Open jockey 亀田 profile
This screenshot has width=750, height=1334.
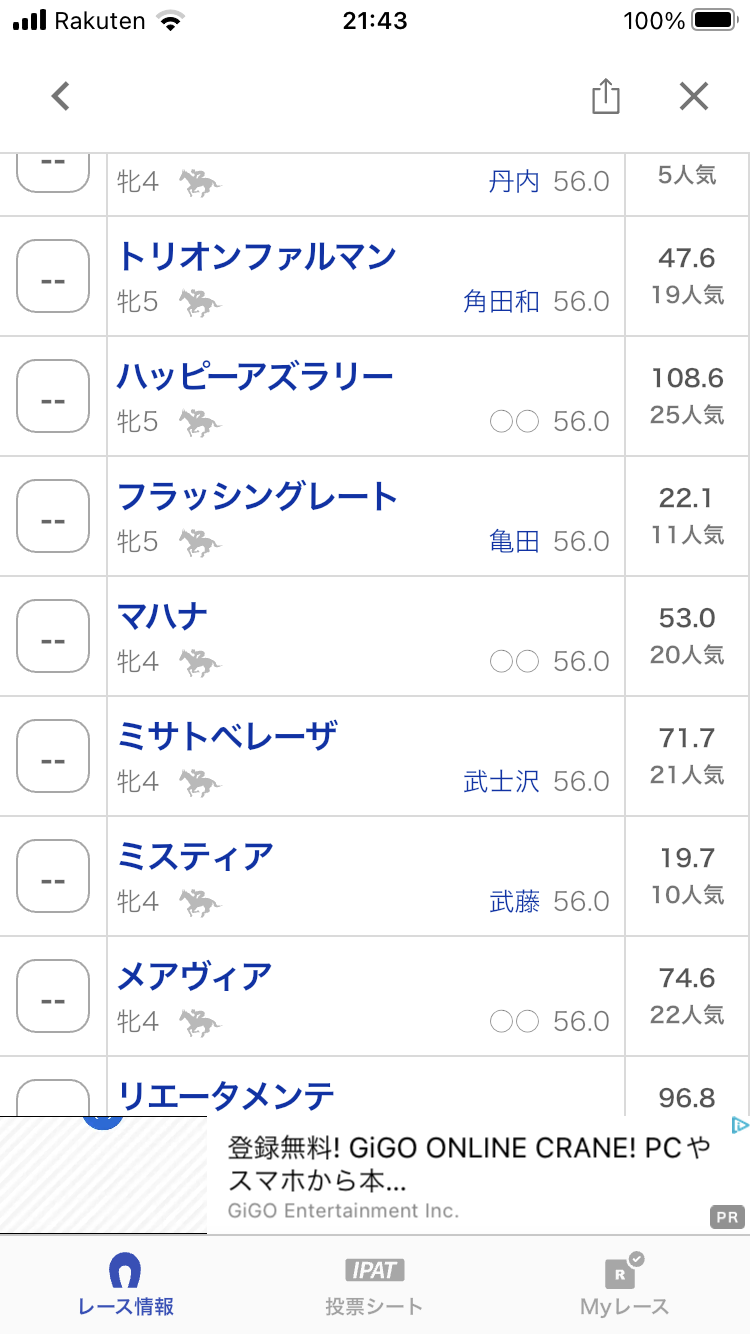(514, 542)
